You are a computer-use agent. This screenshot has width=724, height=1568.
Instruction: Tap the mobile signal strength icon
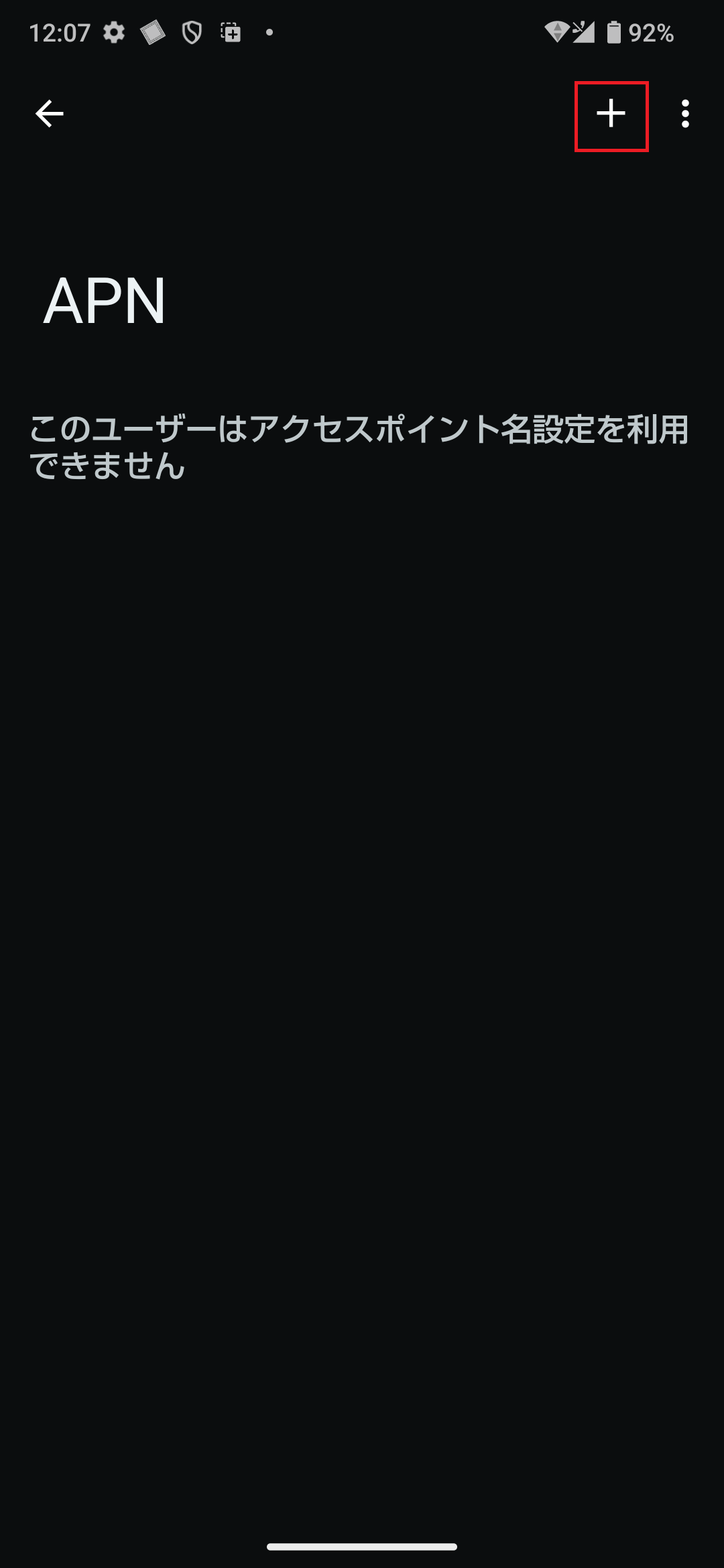[585, 33]
